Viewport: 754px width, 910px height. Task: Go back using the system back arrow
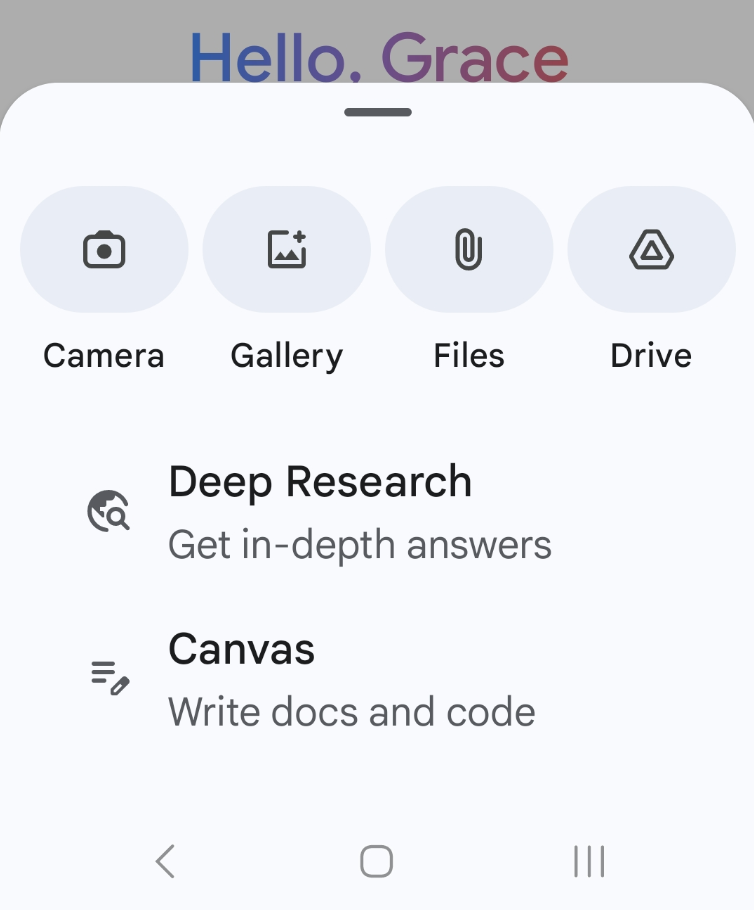tap(166, 861)
